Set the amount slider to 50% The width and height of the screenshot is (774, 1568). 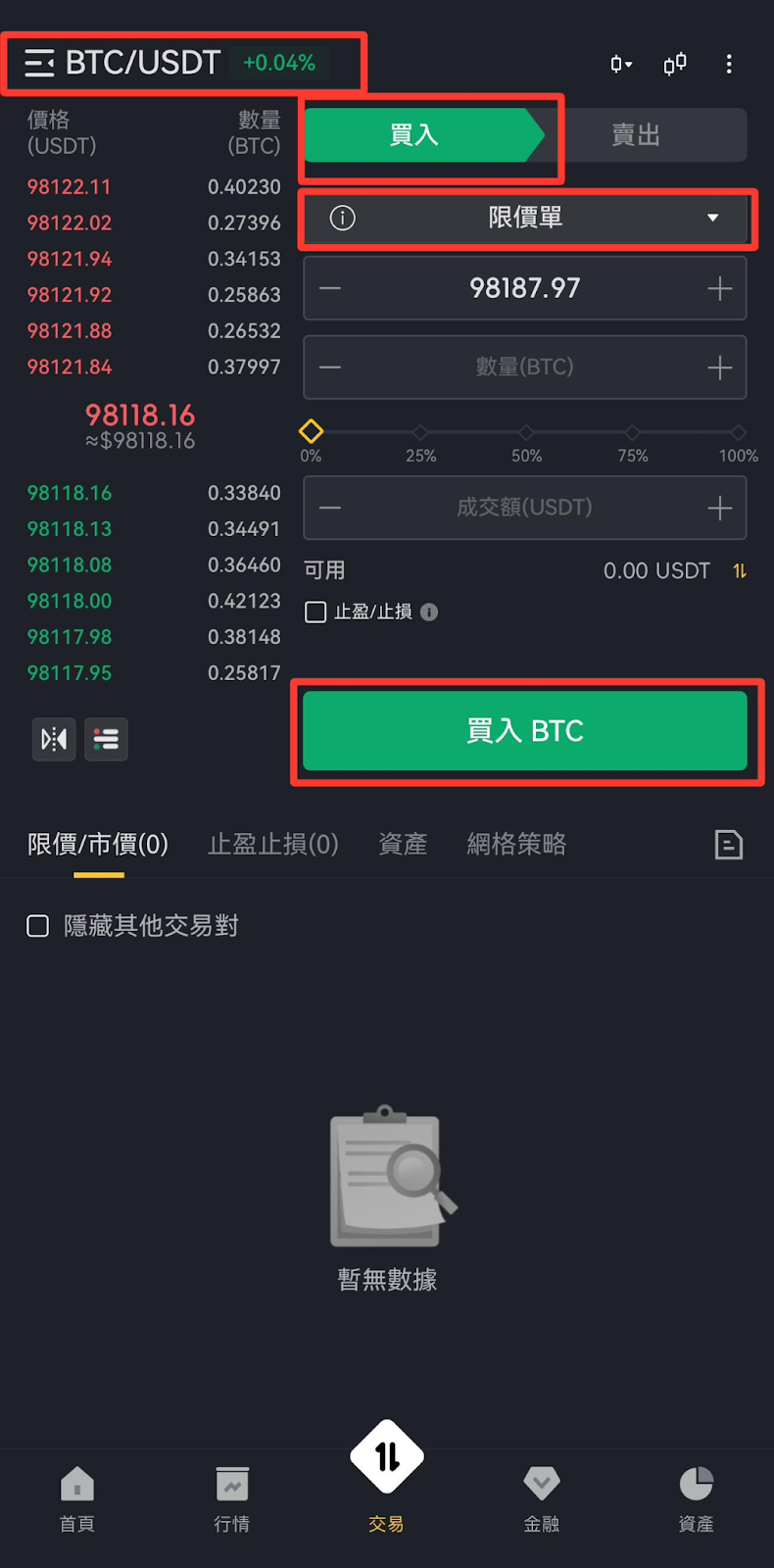coord(526,432)
